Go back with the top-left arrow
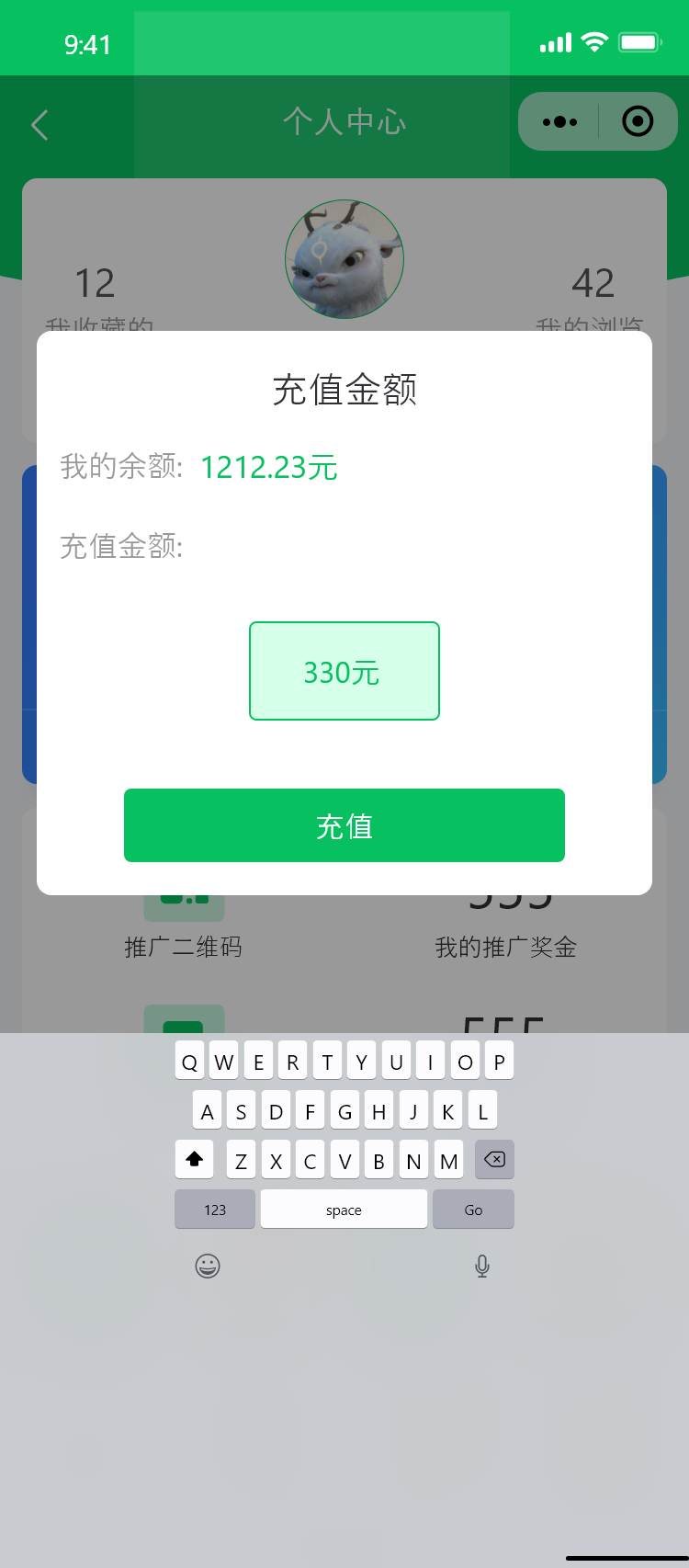 tap(40, 125)
